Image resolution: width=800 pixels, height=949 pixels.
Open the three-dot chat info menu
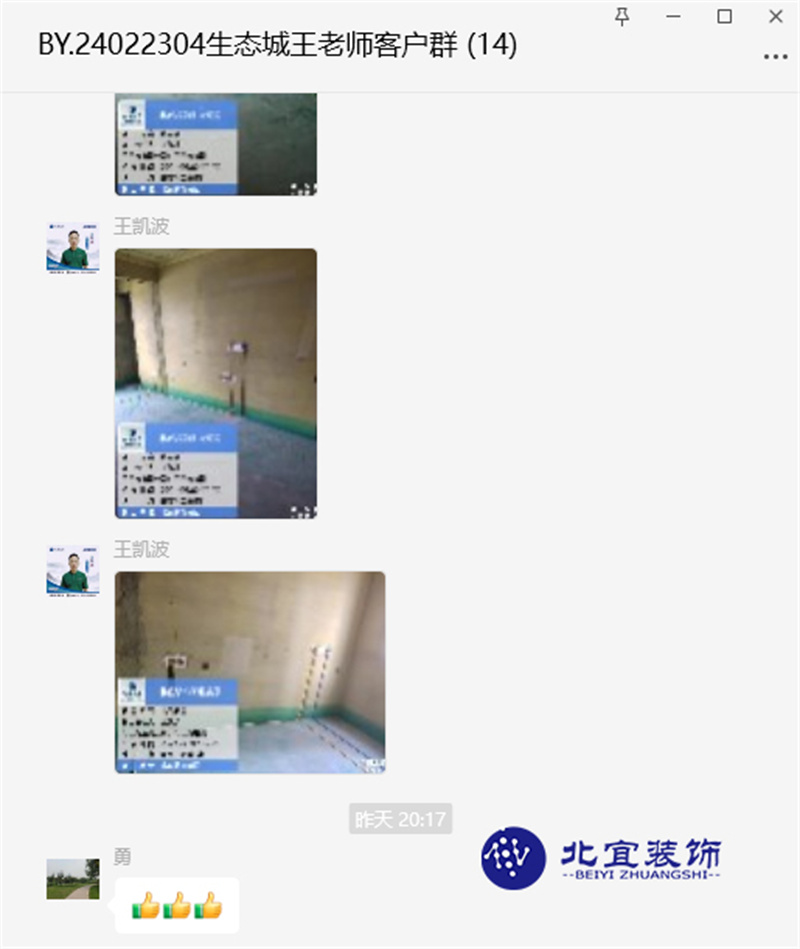pyautogui.click(x=775, y=57)
